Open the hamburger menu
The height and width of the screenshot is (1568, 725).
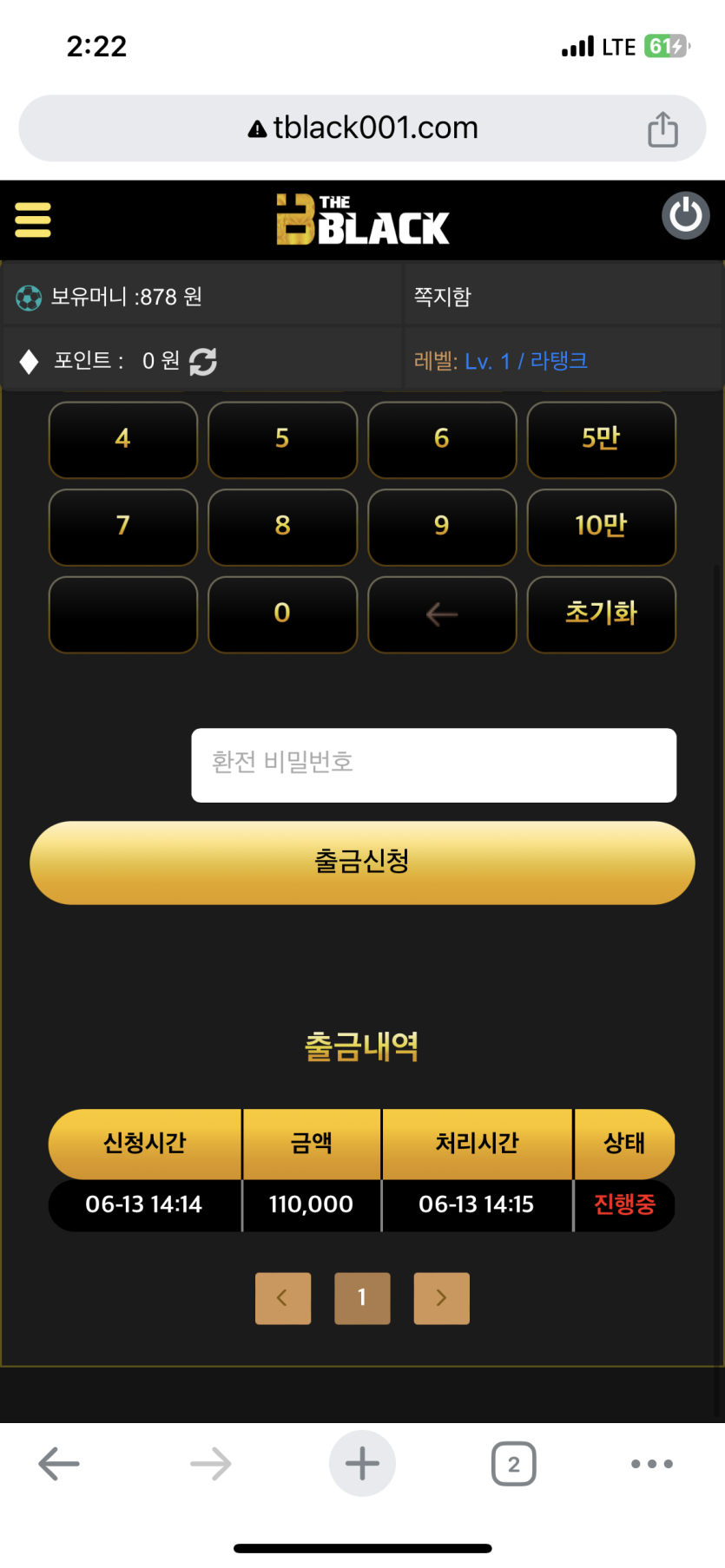tap(33, 220)
